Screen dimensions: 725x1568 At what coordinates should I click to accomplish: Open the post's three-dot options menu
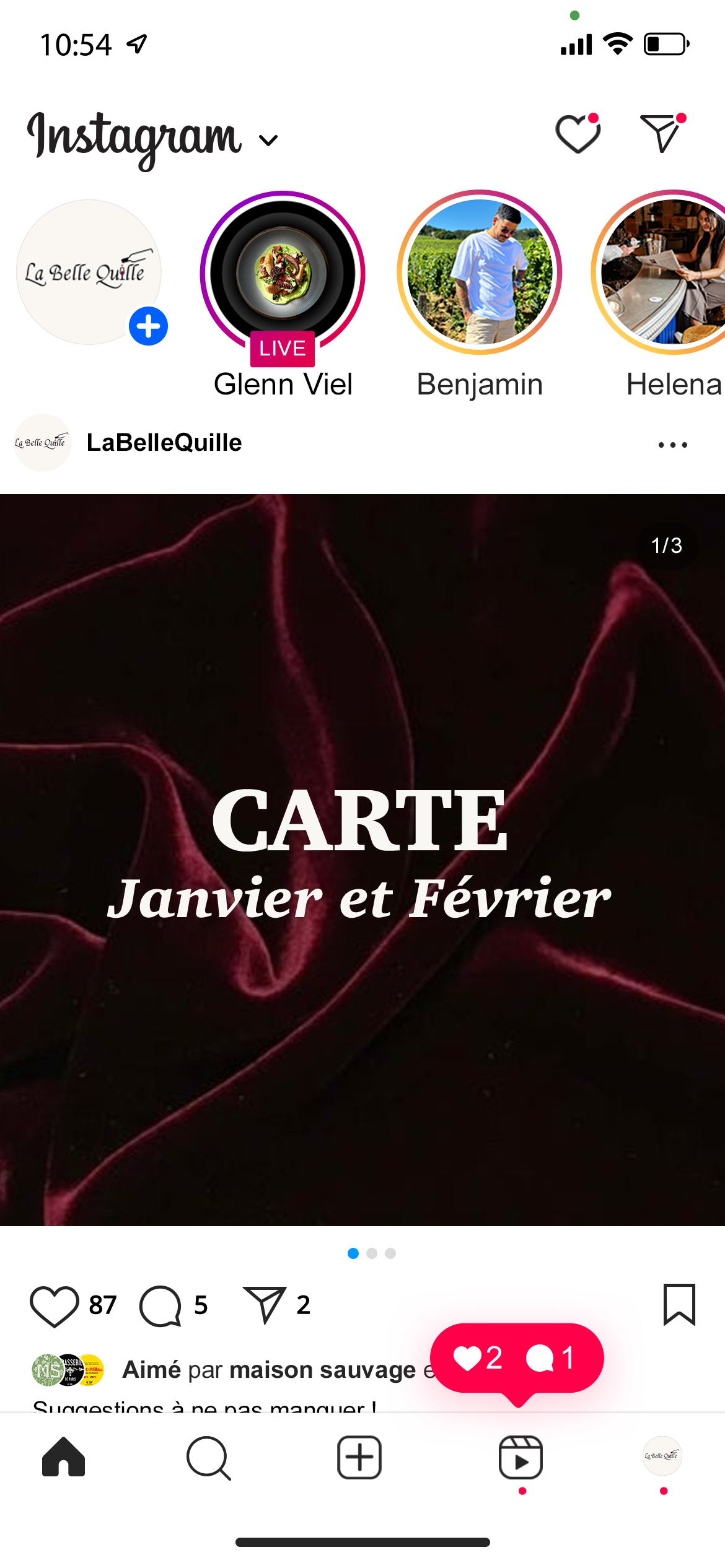tap(673, 445)
